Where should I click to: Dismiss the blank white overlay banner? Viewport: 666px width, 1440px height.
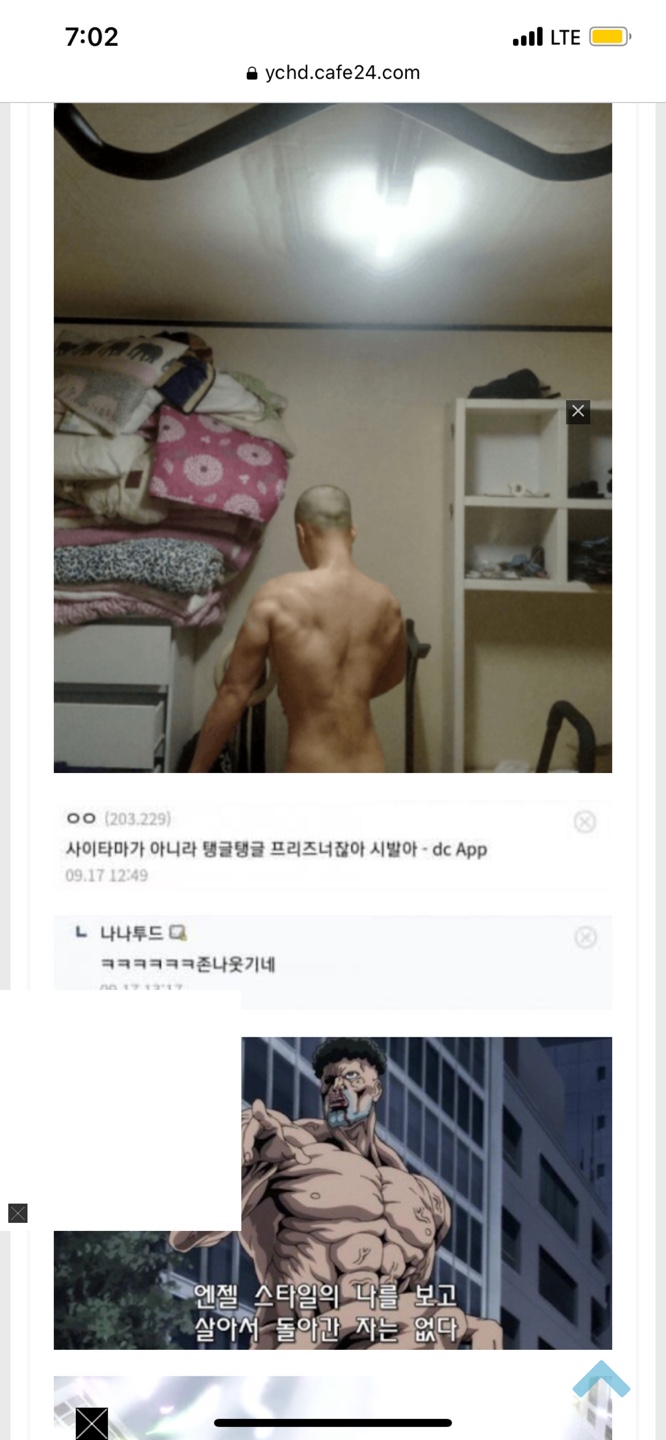pyautogui.click(x=17, y=1213)
